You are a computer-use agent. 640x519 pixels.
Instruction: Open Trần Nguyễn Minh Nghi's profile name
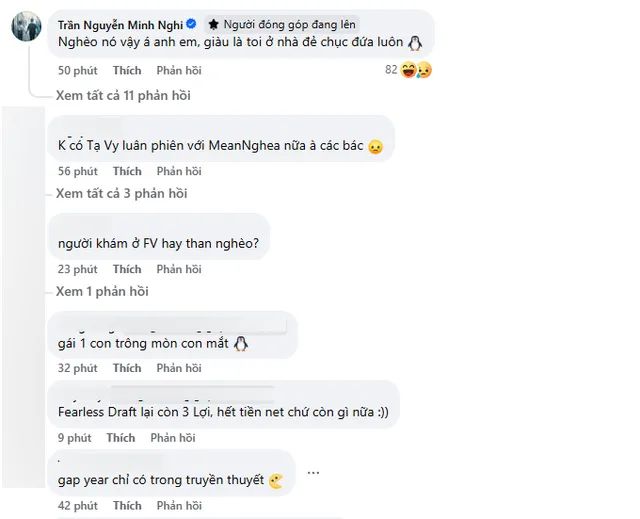[x=120, y=25]
